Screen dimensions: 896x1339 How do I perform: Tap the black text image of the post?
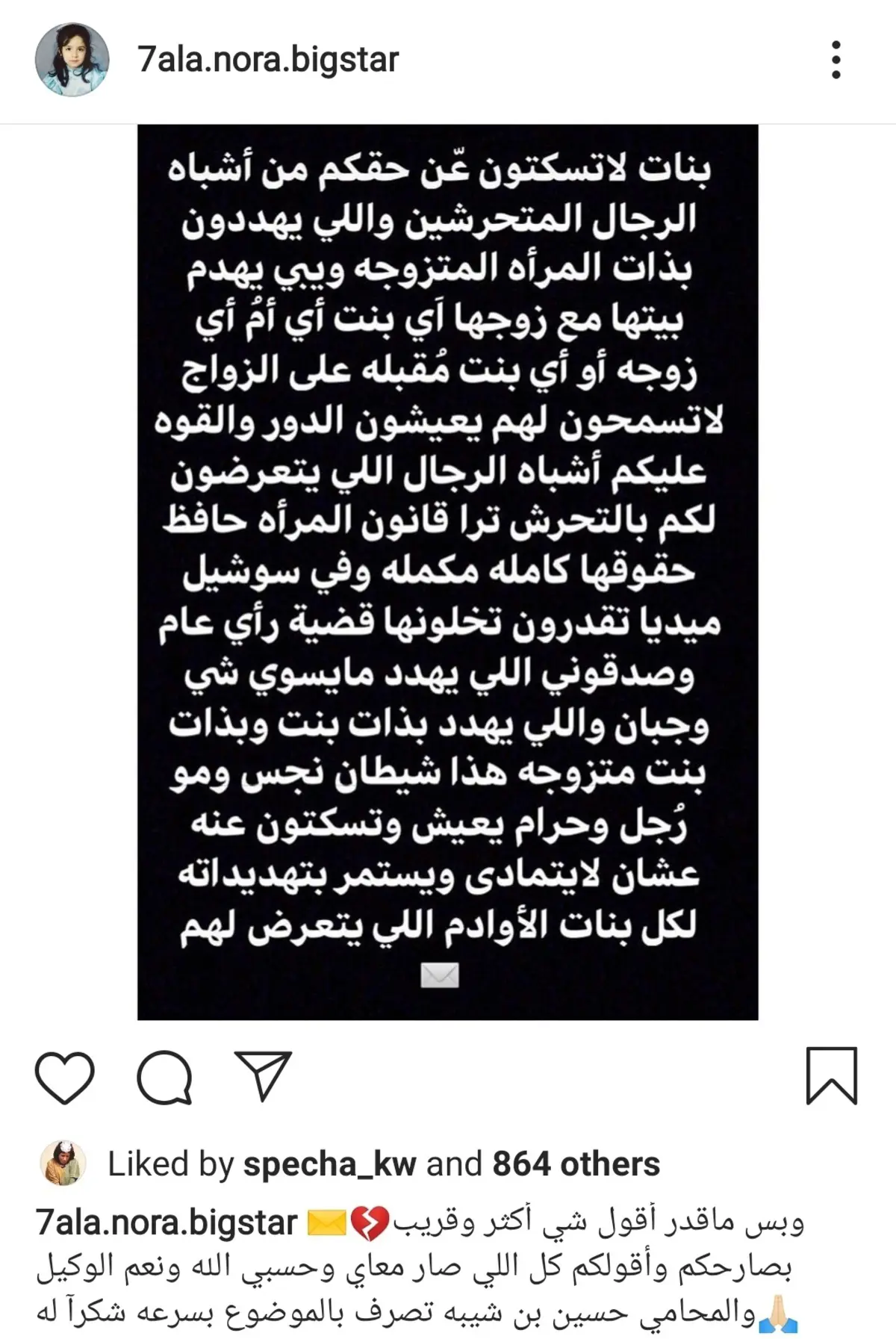(447, 571)
